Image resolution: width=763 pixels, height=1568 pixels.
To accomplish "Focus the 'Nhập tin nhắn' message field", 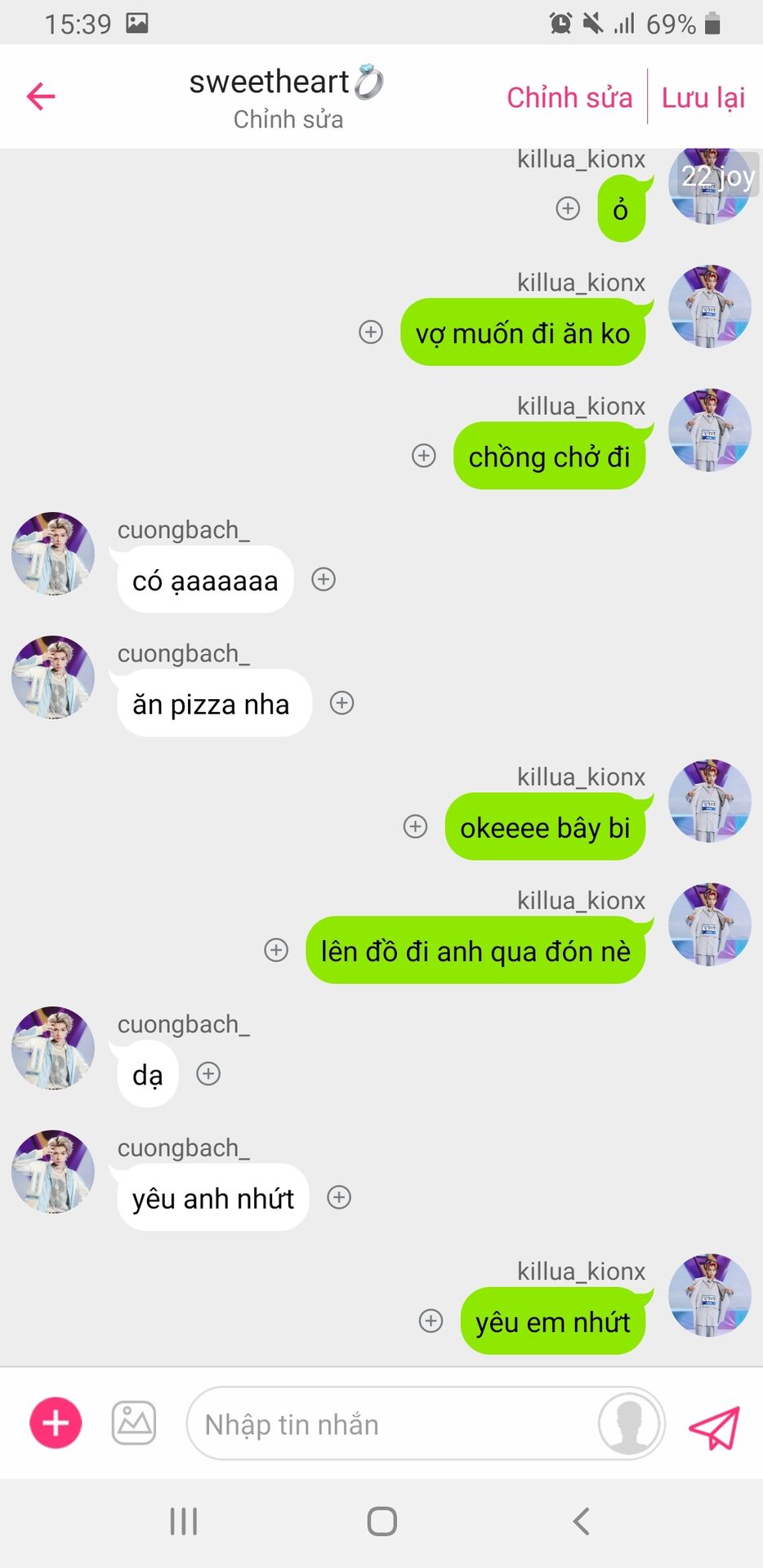I will (392, 1424).
